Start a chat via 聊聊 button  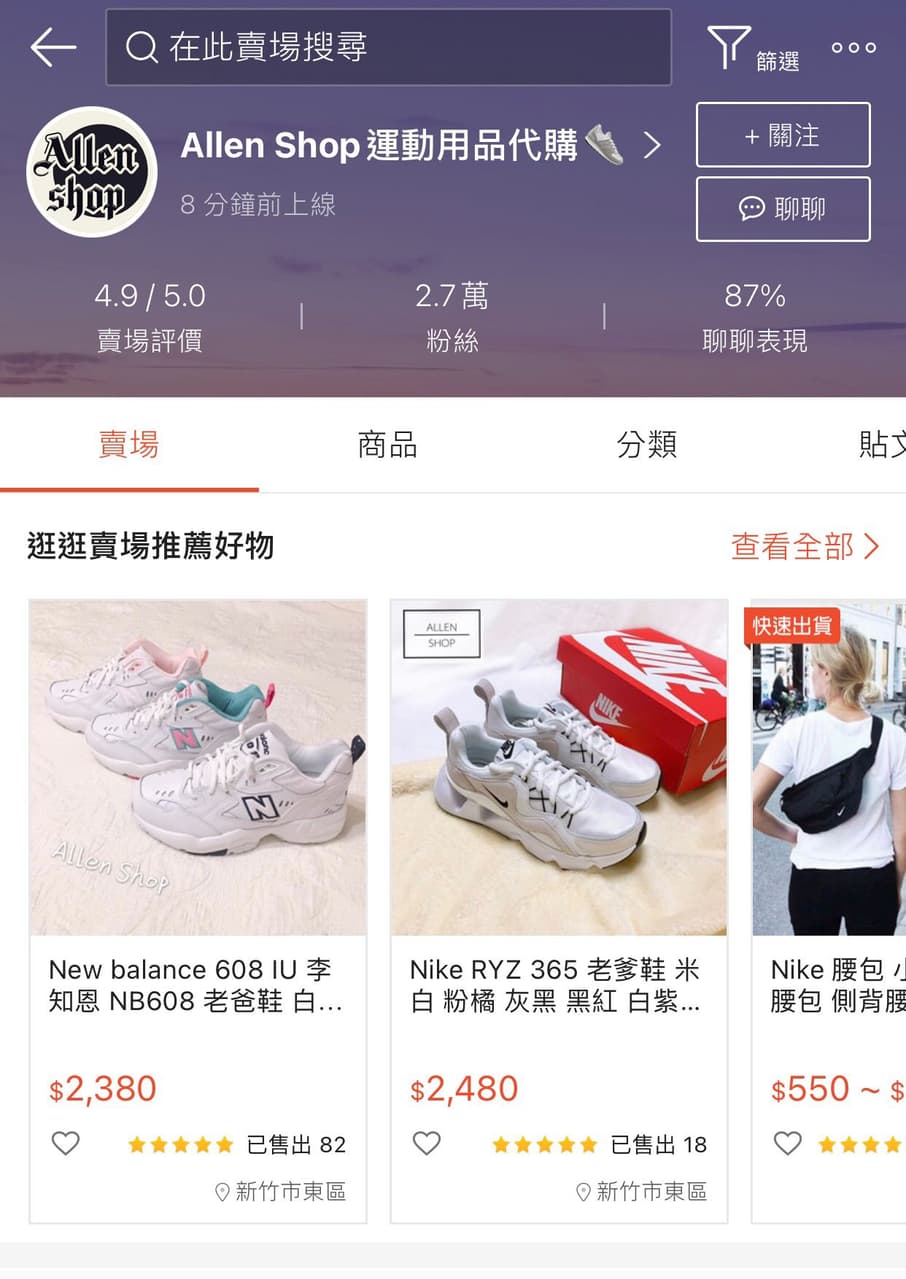pyautogui.click(x=782, y=209)
